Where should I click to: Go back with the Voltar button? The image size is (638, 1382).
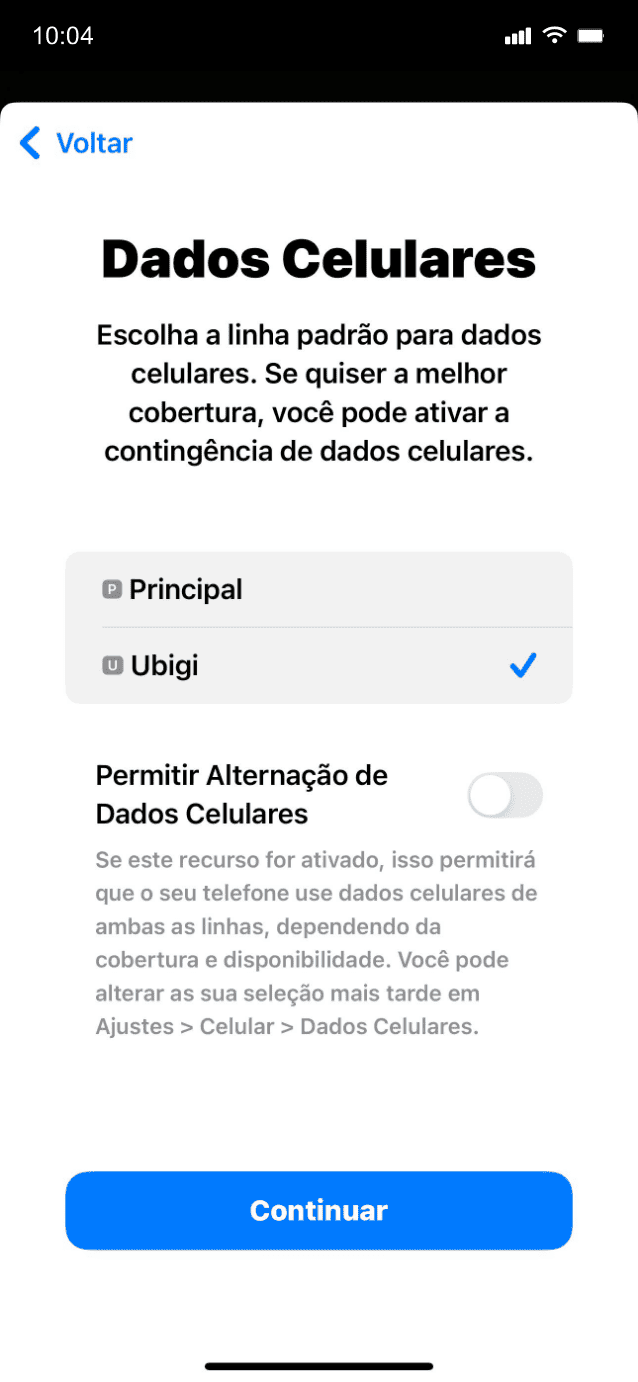pos(76,143)
